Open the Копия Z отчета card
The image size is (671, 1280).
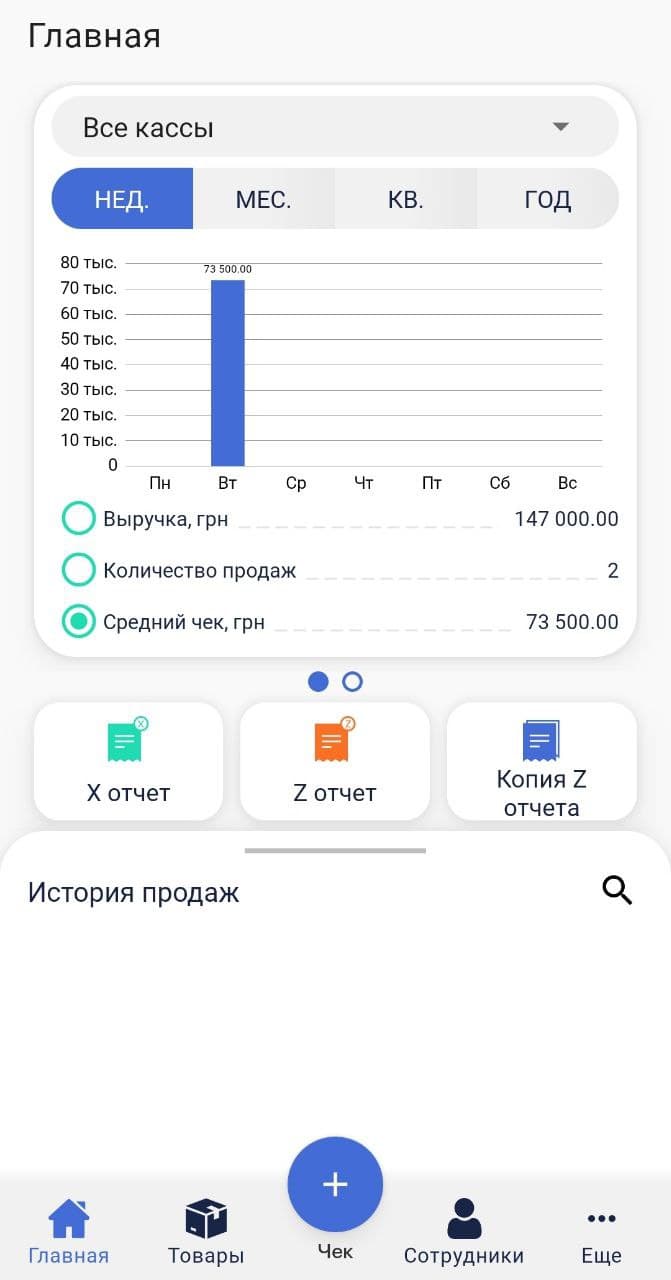coord(541,761)
